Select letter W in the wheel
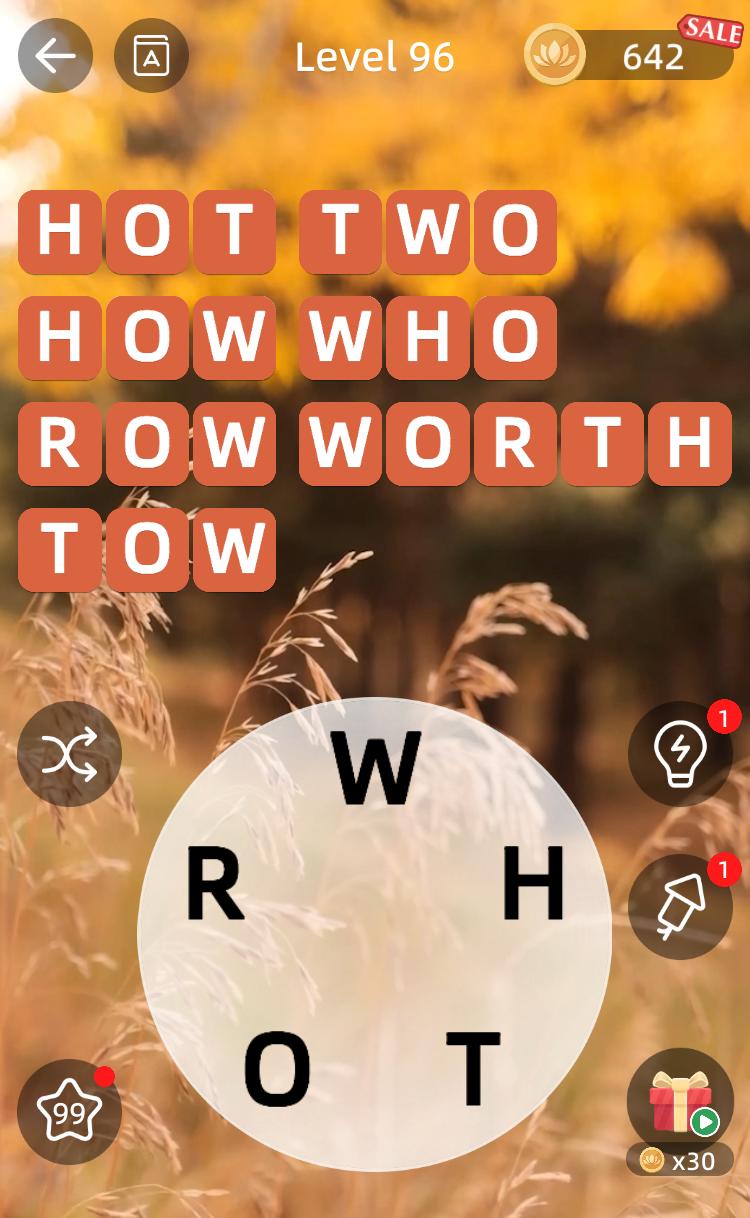This screenshot has height=1218, width=750. [x=376, y=768]
